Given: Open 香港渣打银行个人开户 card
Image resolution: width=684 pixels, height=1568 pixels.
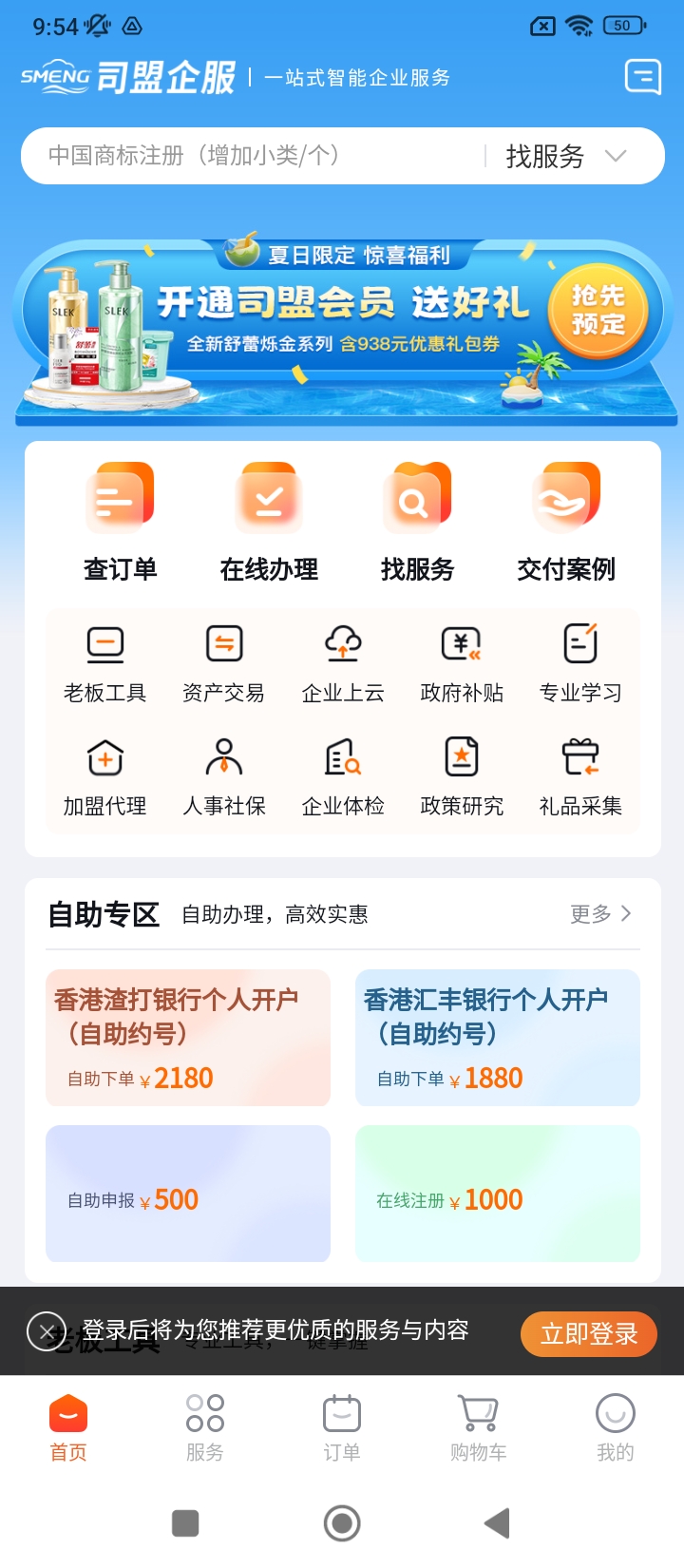Looking at the screenshot, I should coord(188,1038).
